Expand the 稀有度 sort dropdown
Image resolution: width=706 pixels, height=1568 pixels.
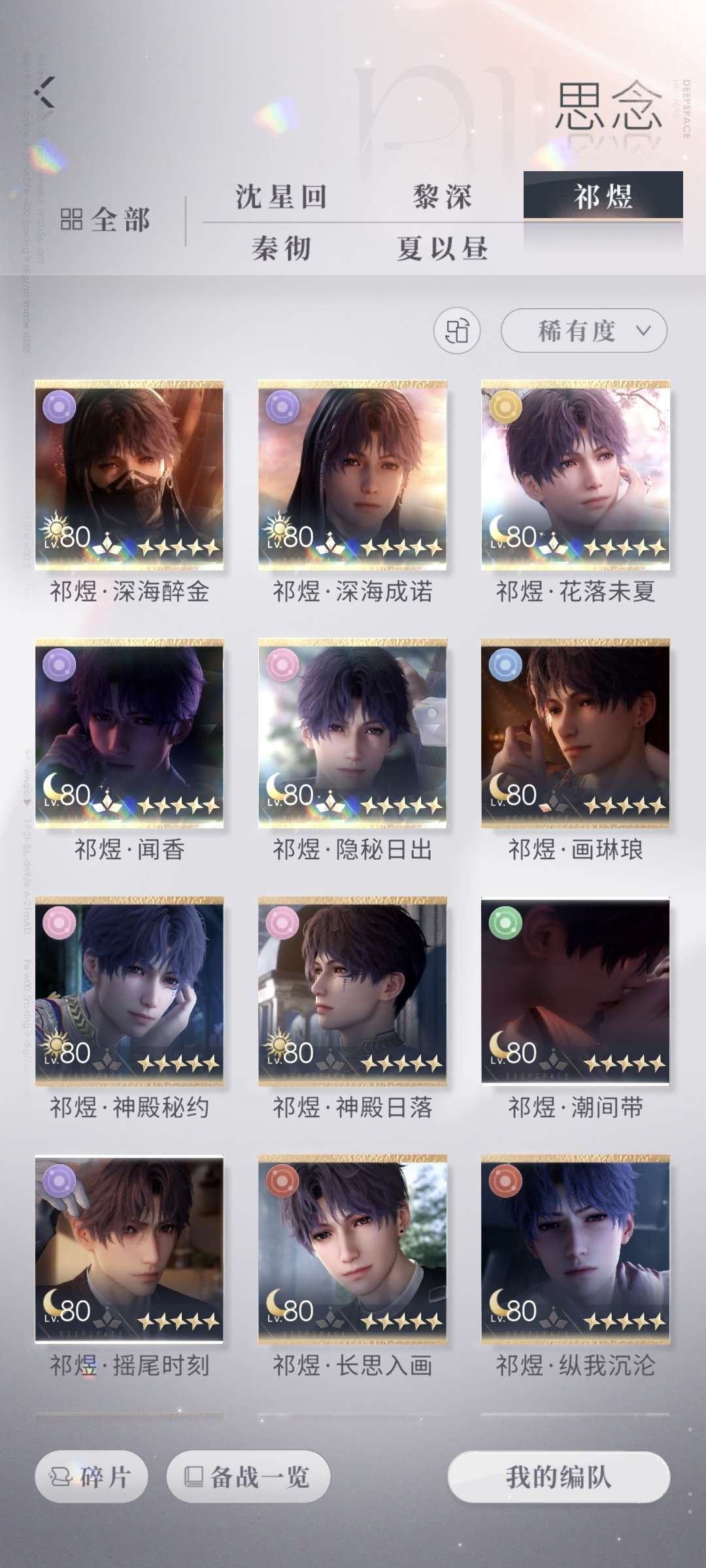584,331
